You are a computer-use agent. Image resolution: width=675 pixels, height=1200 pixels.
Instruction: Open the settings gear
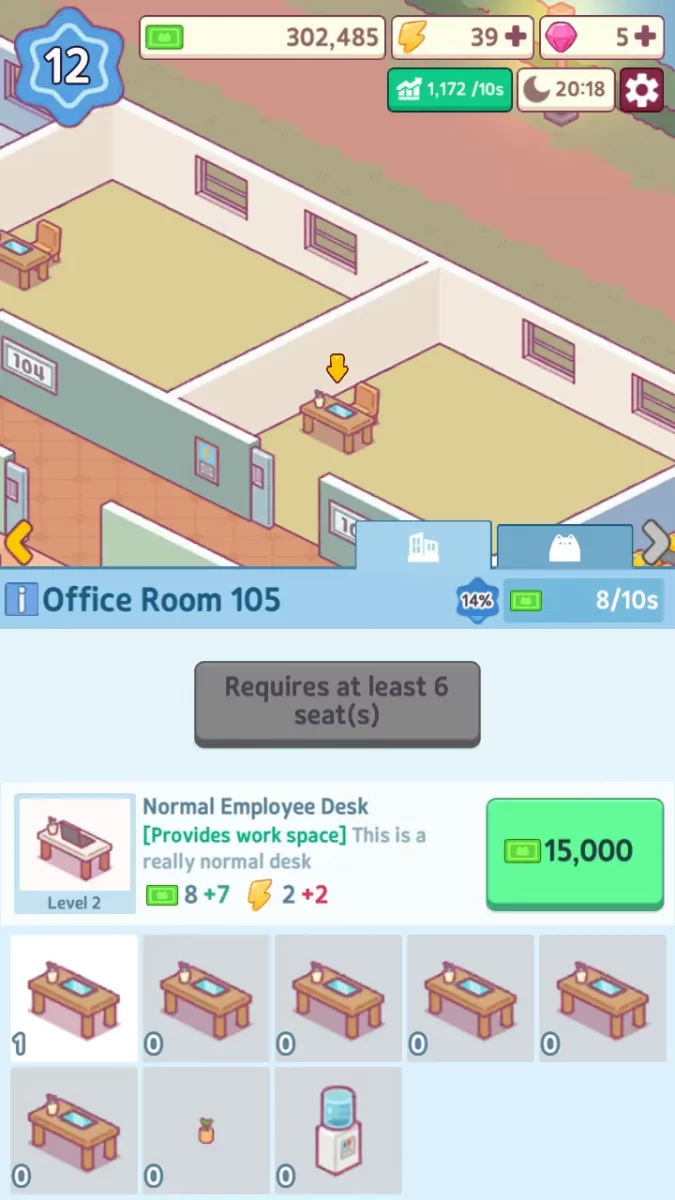tap(642, 90)
